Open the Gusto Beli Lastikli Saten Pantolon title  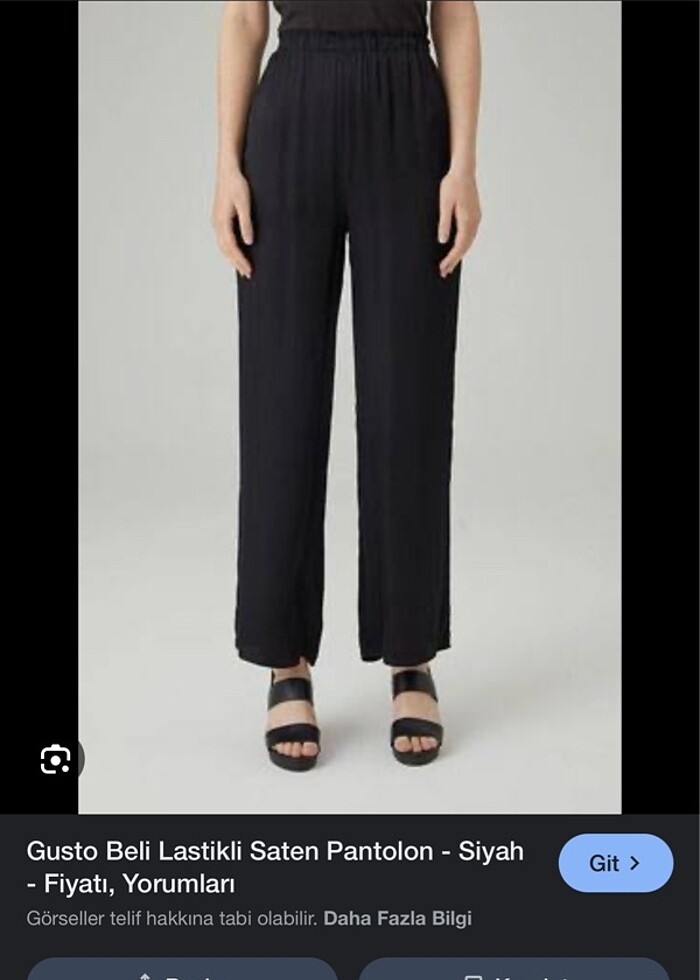click(274, 867)
